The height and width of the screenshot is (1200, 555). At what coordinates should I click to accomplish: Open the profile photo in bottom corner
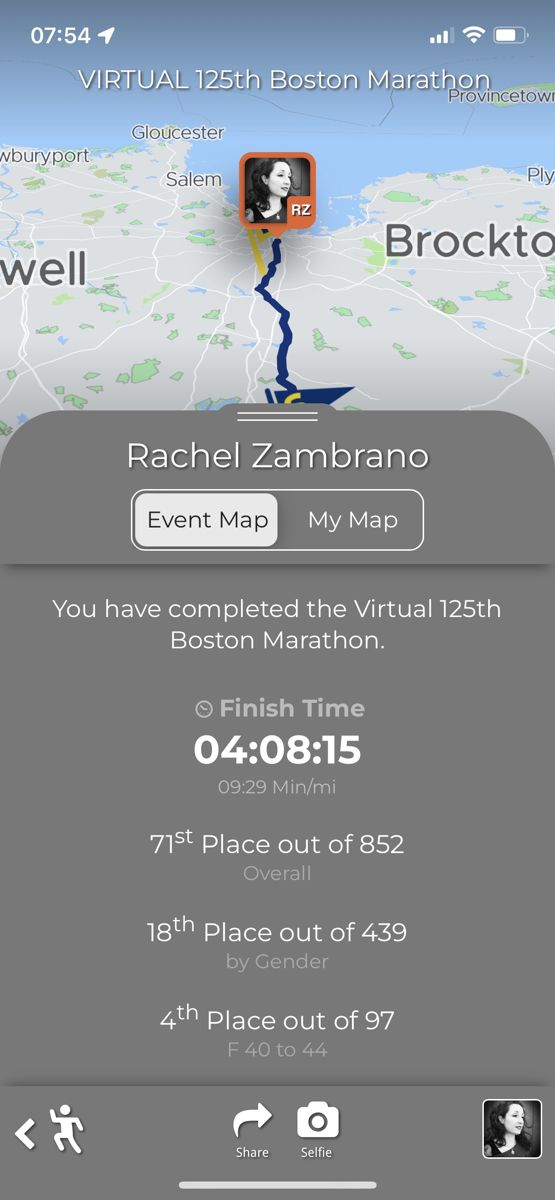point(512,1129)
